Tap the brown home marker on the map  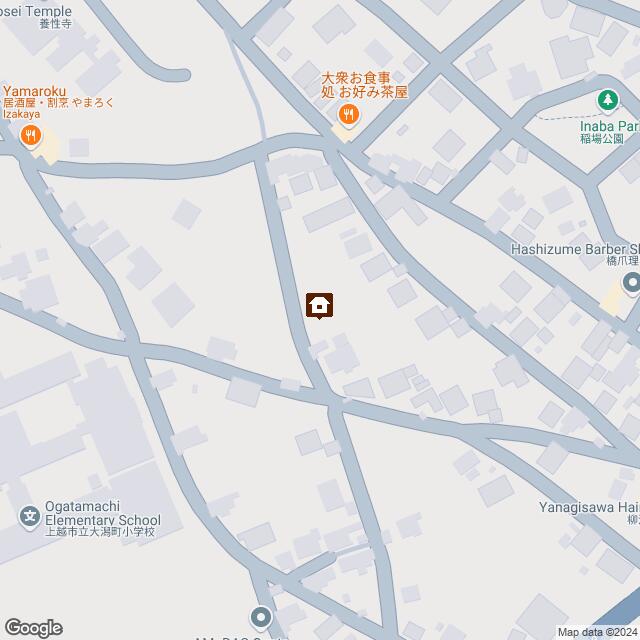click(x=319, y=305)
